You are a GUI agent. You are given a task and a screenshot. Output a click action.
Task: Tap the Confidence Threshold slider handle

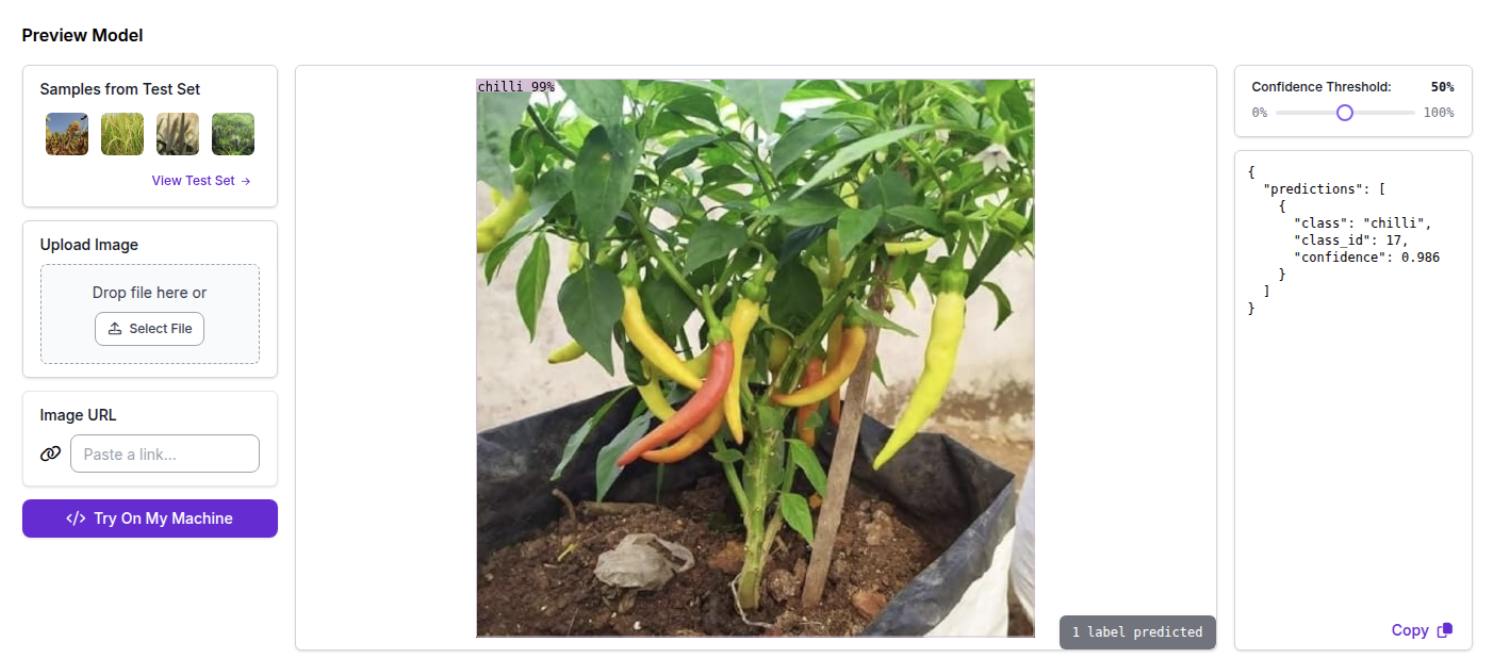[x=1345, y=113]
